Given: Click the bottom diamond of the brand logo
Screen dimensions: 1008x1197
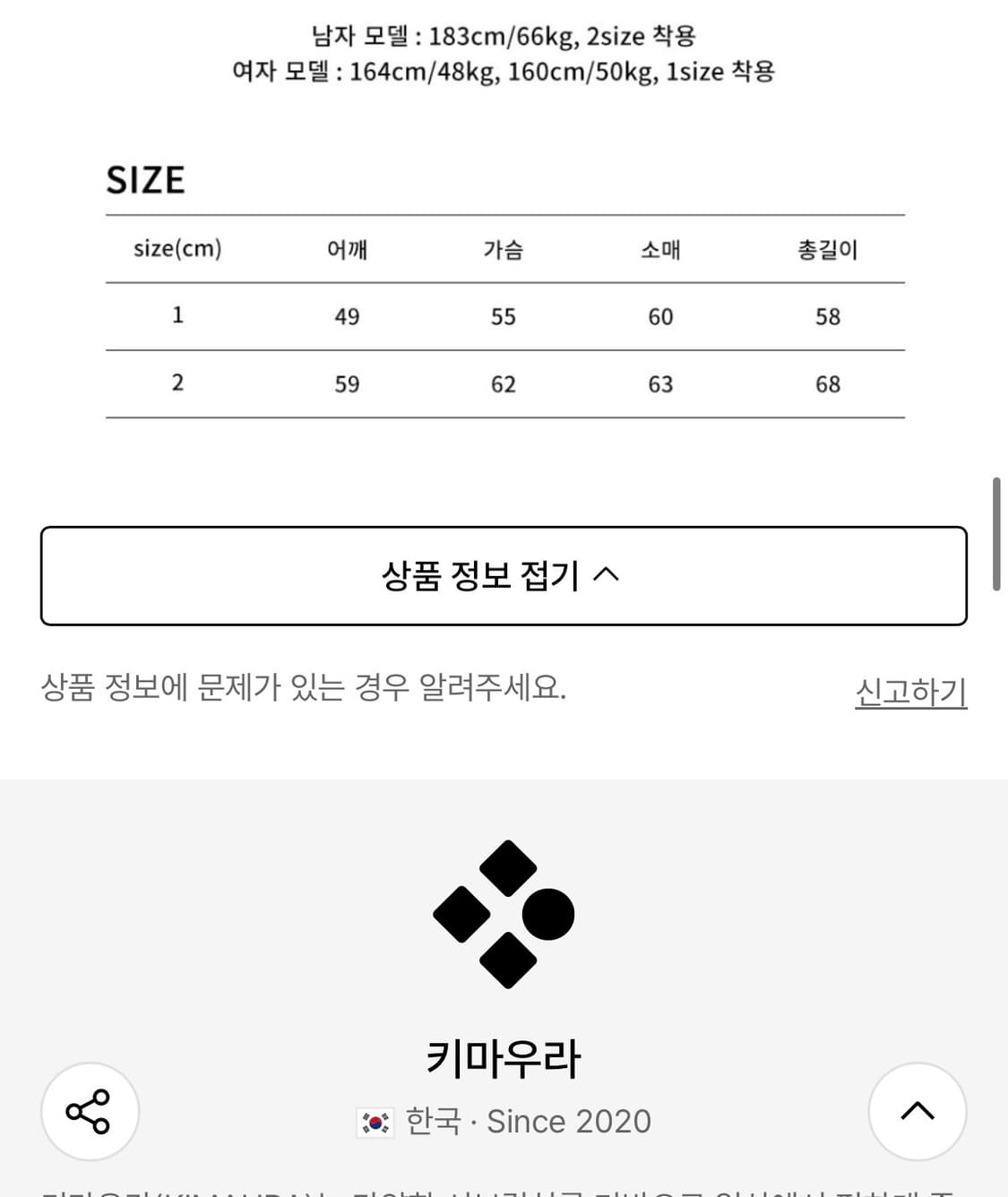Looking at the screenshot, I should [509, 961].
